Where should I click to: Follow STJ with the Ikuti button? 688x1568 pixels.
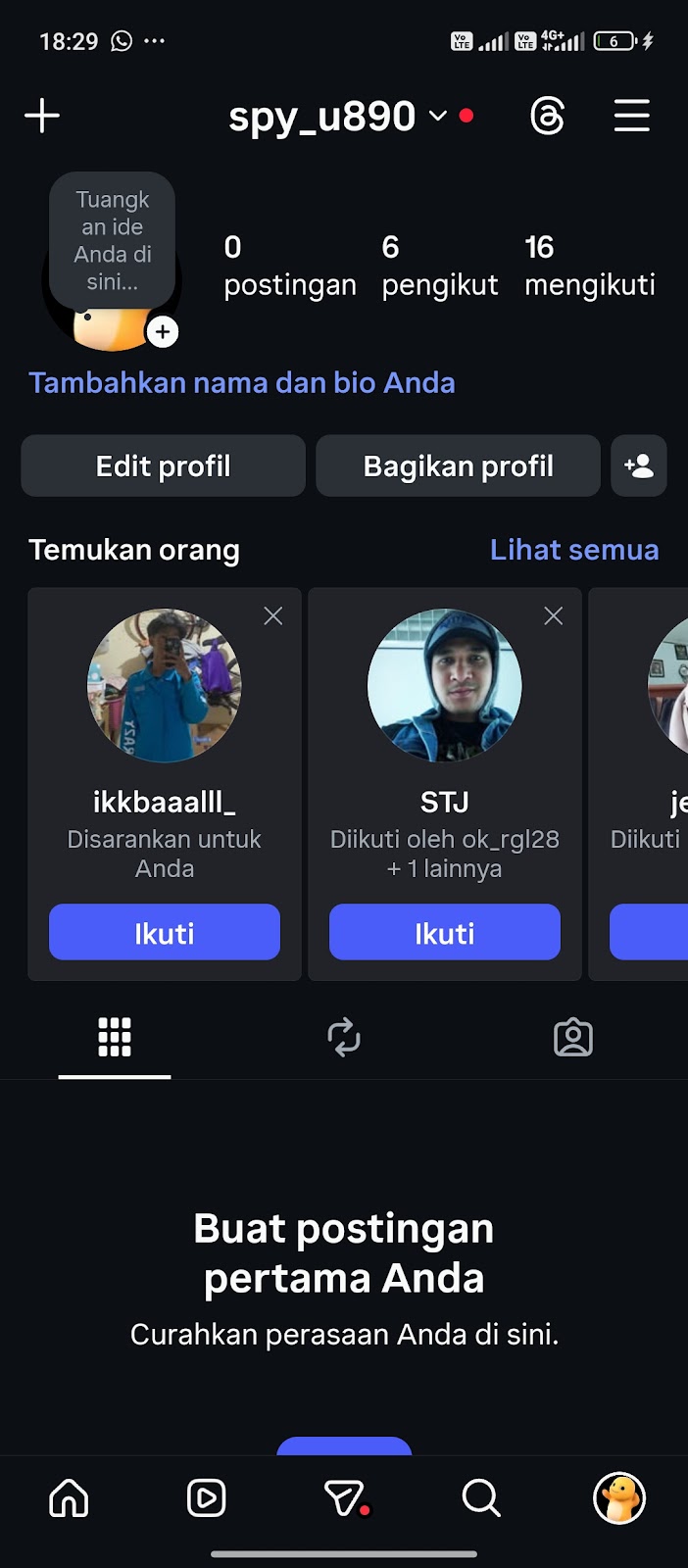[x=445, y=933]
